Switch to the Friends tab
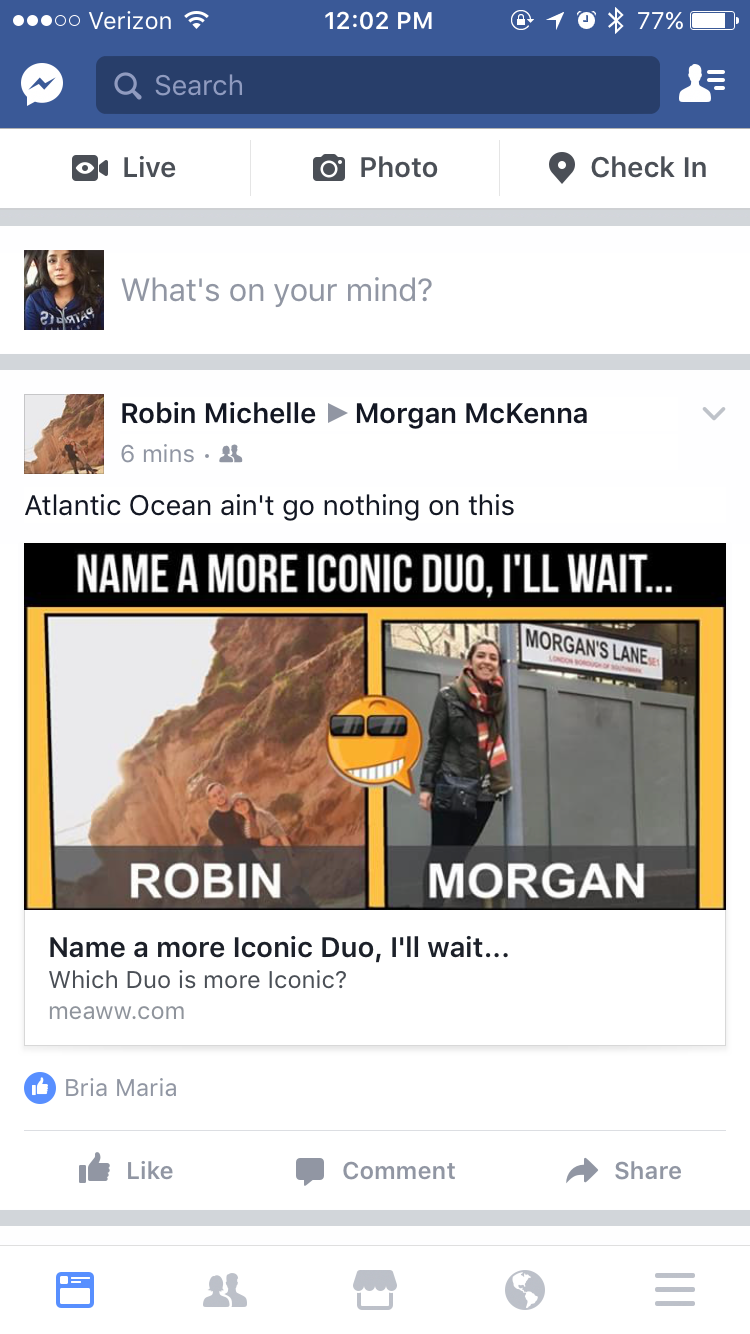The image size is (750, 1334). (x=225, y=1289)
